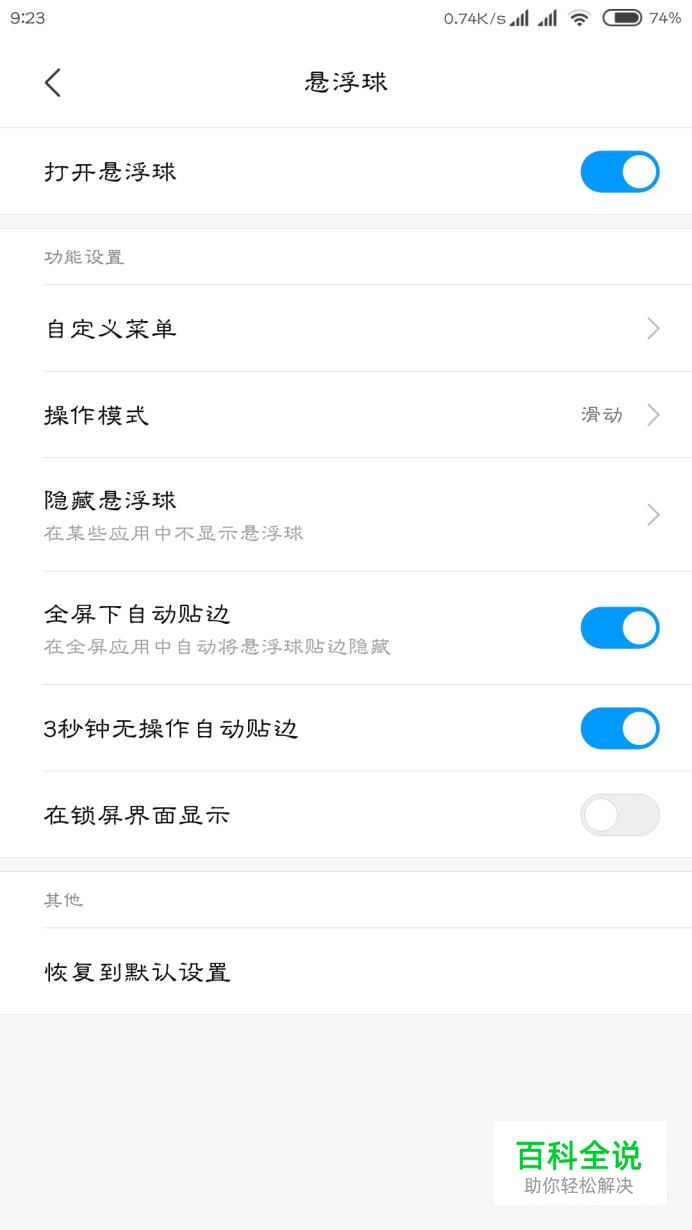Open the 隐藏悬浮球 row
The width and height of the screenshot is (692, 1230).
pyautogui.click(x=346, y=514)
